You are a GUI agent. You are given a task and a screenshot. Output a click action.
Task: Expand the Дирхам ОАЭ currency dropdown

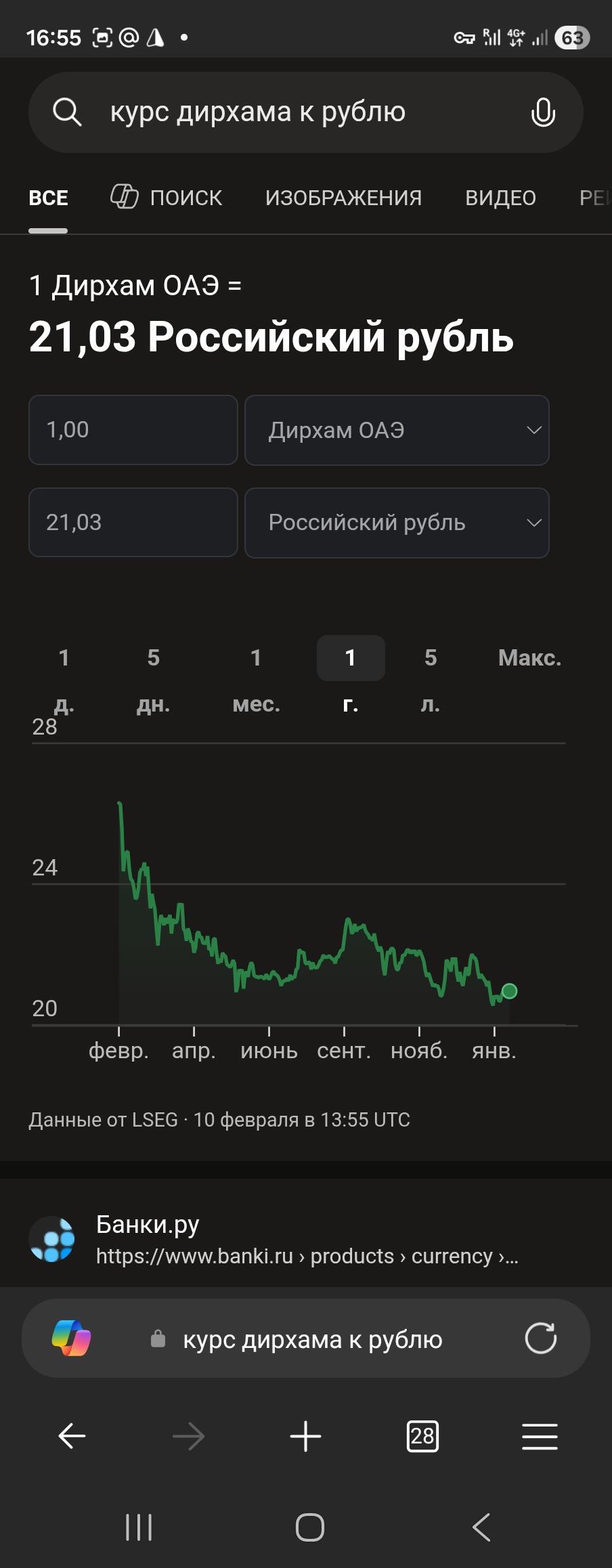[x=397, y=430]
